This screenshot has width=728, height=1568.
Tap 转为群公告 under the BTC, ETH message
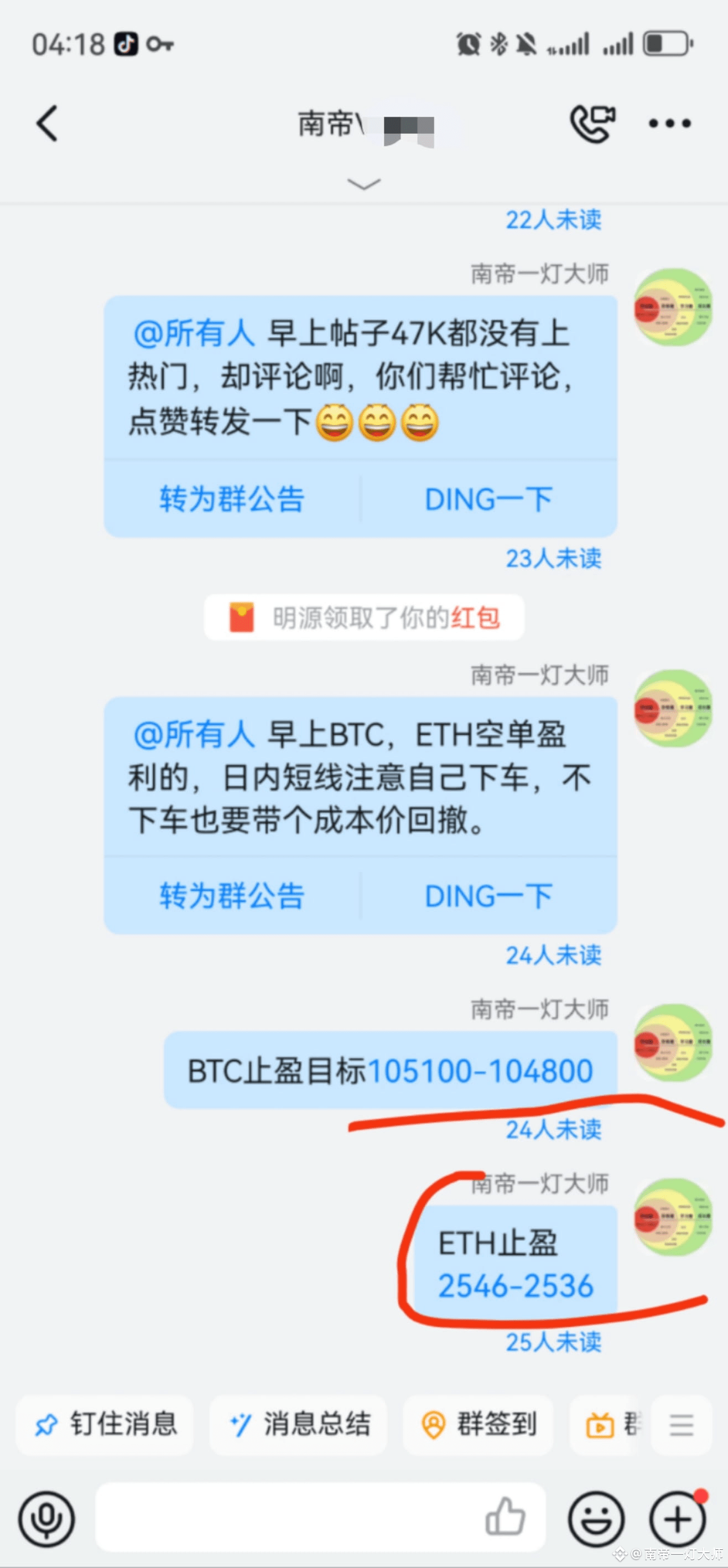232,896
